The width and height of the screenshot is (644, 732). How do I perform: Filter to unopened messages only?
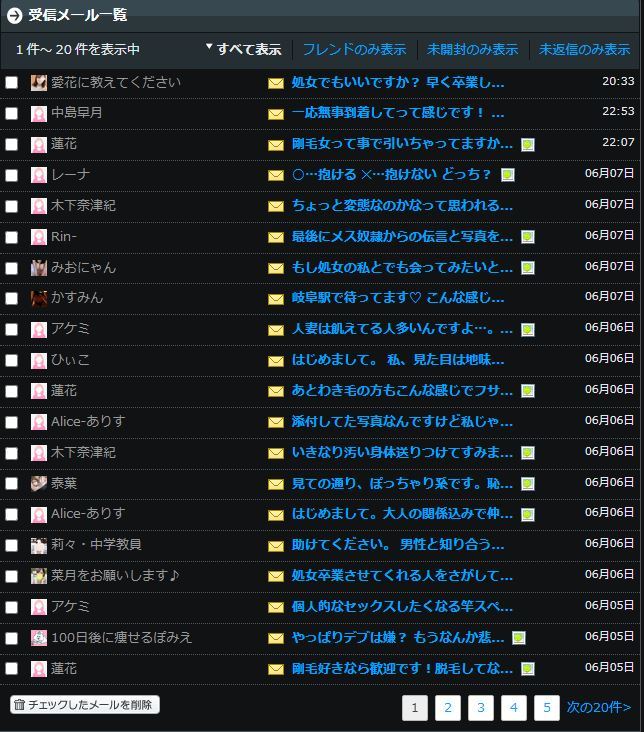(x=472, y=49)
